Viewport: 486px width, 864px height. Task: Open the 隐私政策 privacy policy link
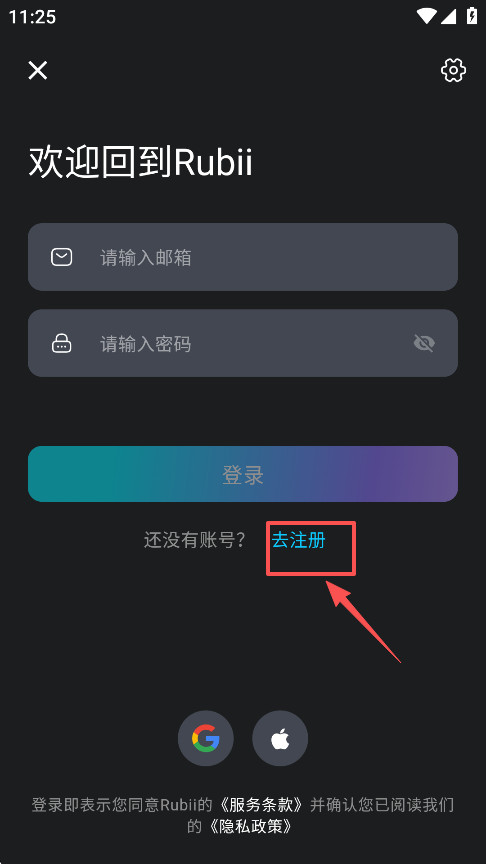tap(246, 827)
